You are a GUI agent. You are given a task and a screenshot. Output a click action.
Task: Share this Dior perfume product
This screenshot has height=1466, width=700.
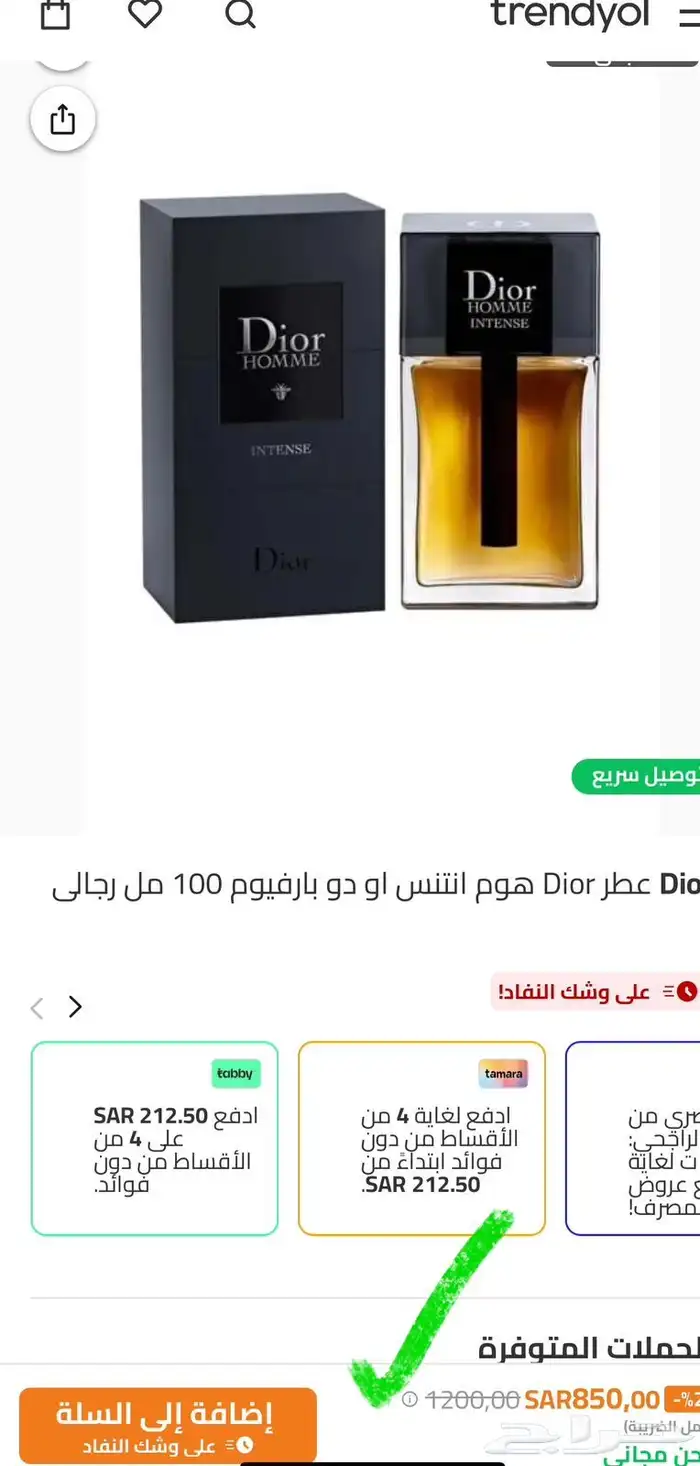pyautogui.click(x=62, y=120)
